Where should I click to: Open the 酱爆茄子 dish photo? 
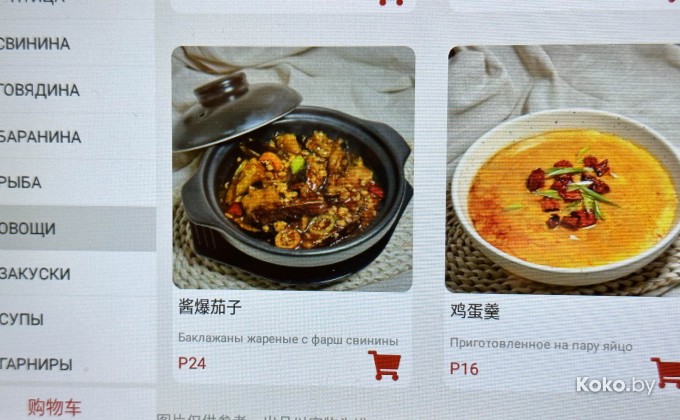293,168
